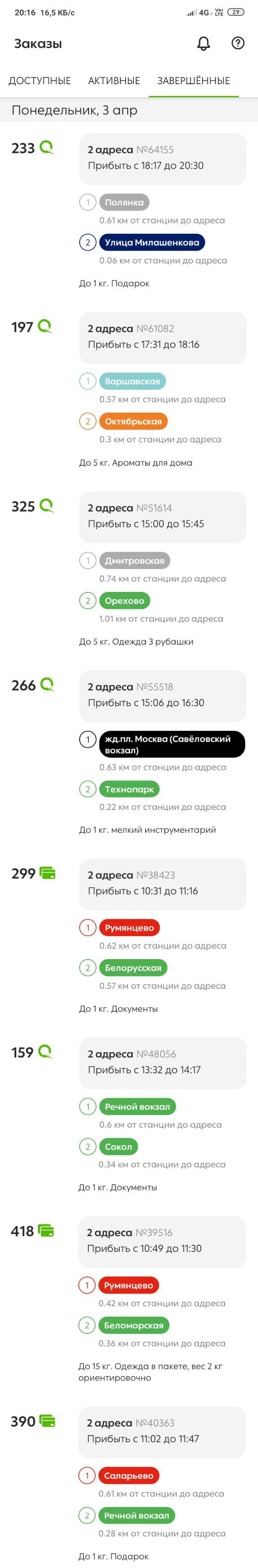Image resolution: width=258 pixels, height=1568 pixels.
Task: View order №51614 details
Action: [x=162, y=516]
